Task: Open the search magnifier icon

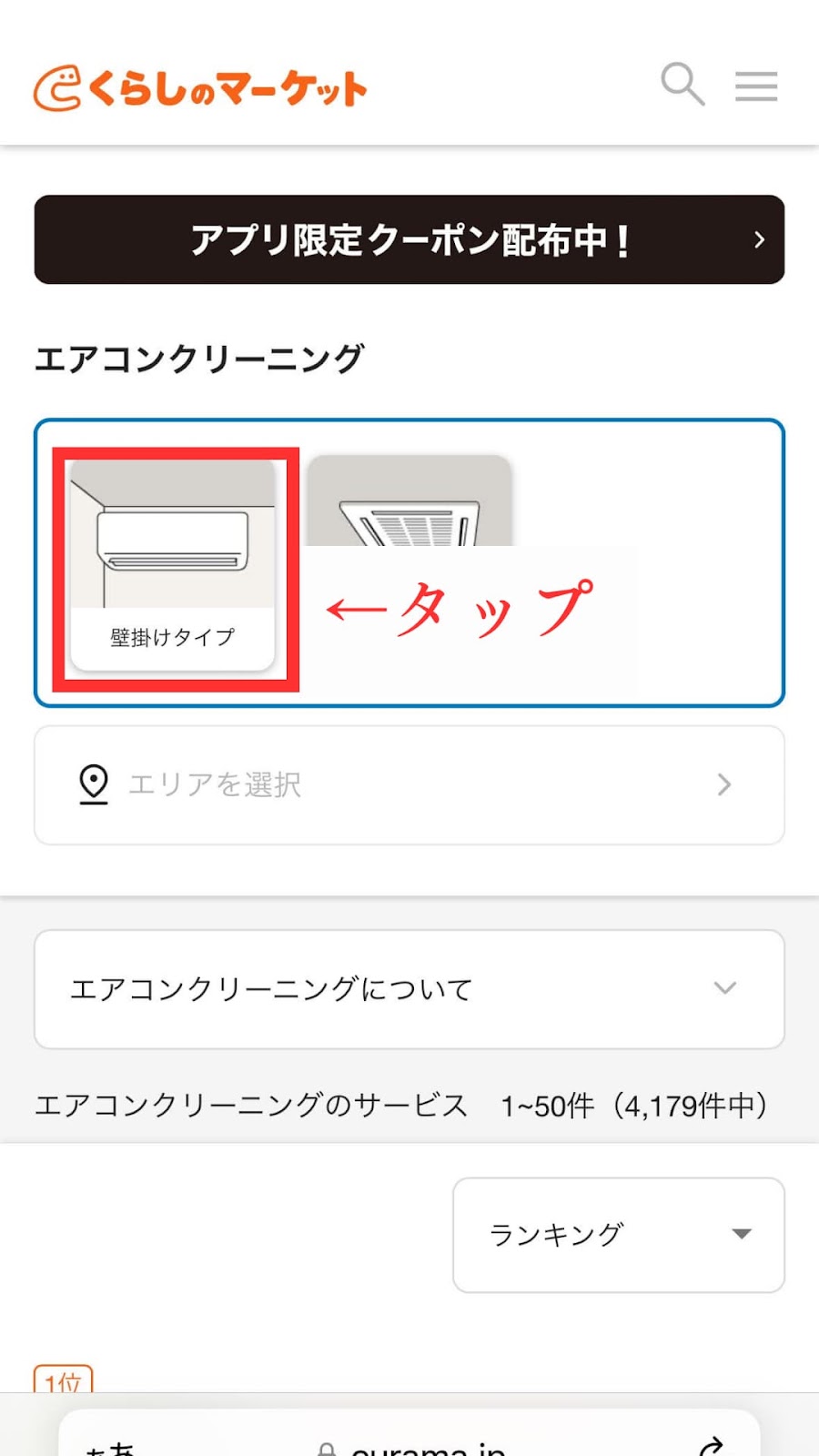Action: click(x=682, y=85)
